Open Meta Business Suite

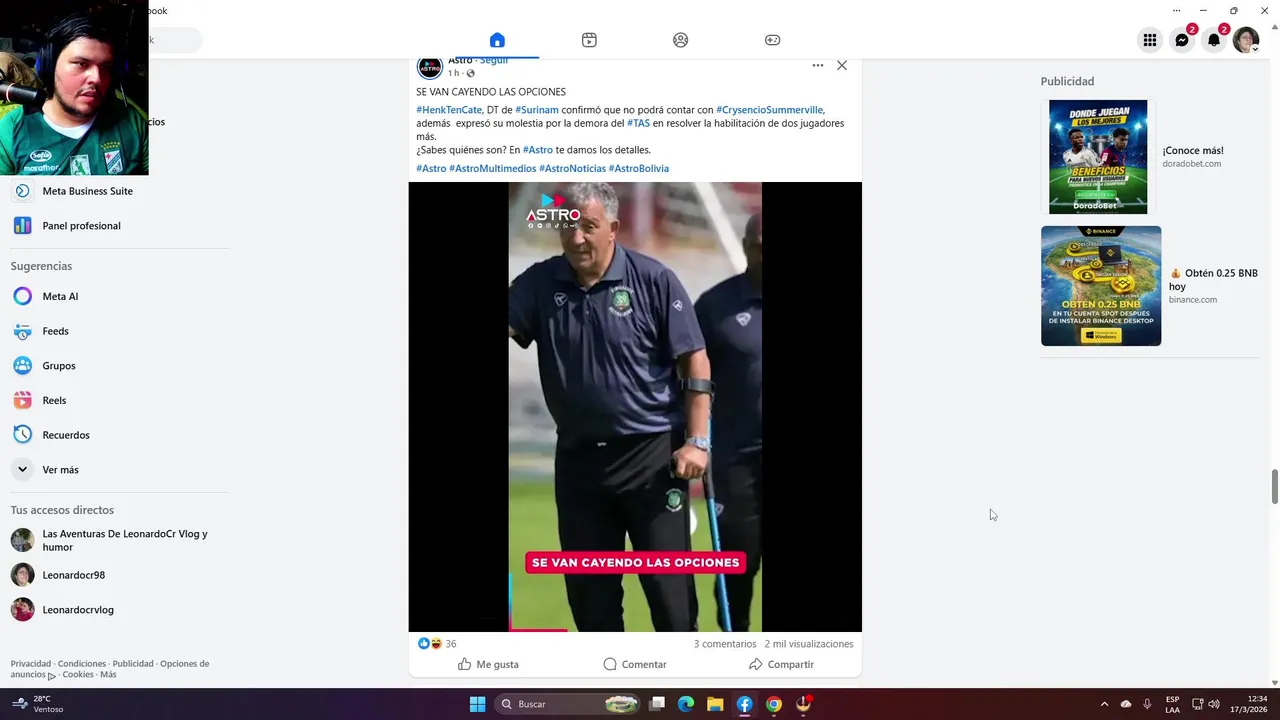[87, 191]
